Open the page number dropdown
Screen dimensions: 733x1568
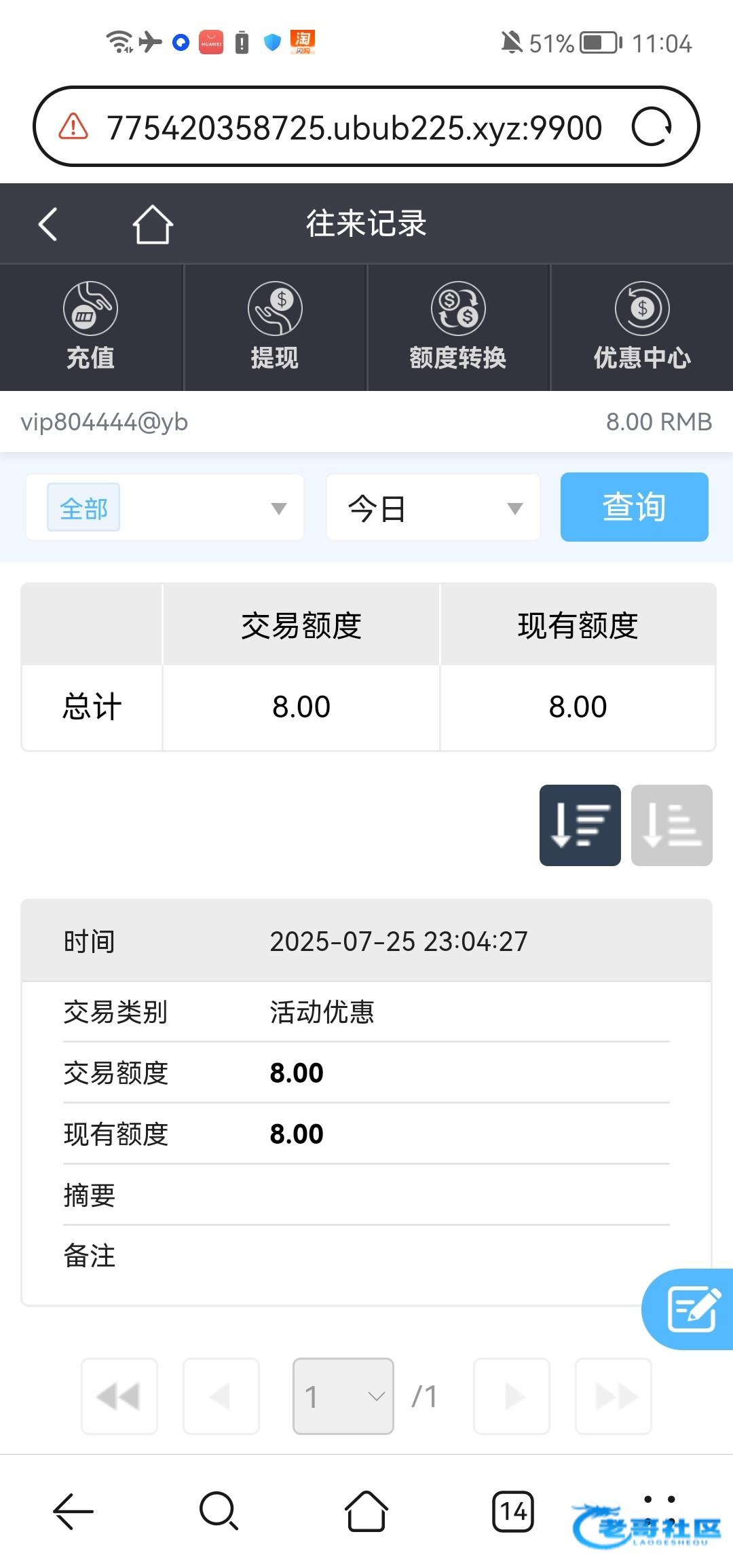pos(343,1396)
